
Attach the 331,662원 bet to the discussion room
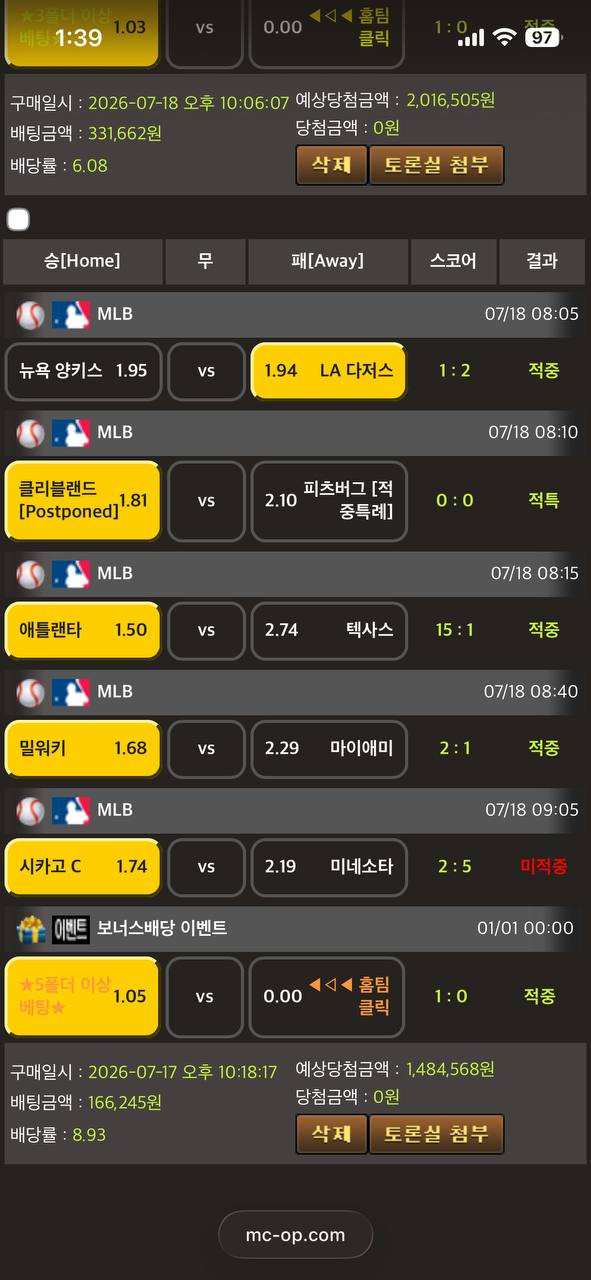click(x=436, y=165)
